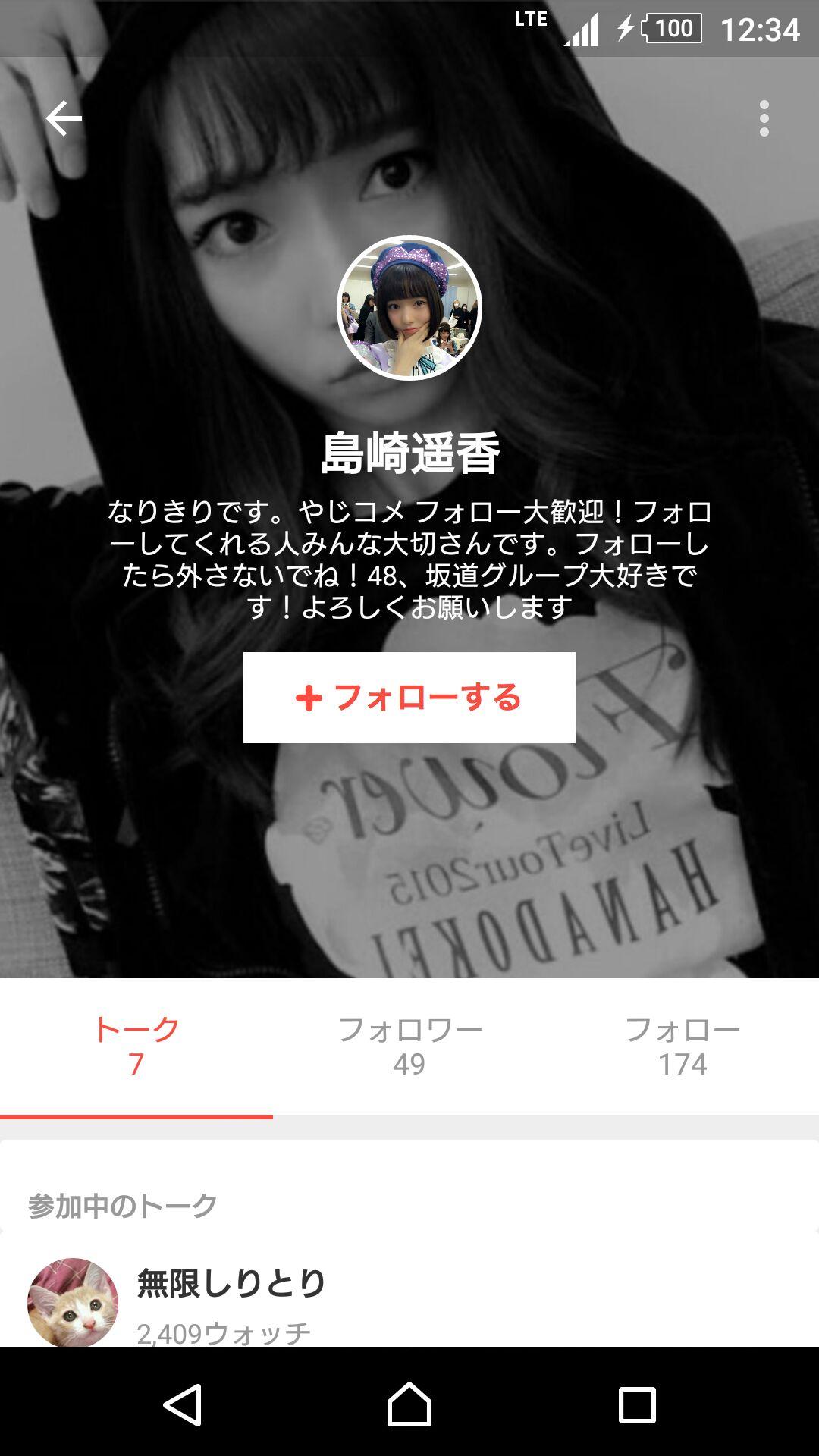Switch to the フォロー tab
Viewport: 819px width, 1456px height.
click(x=682, y=1046)
